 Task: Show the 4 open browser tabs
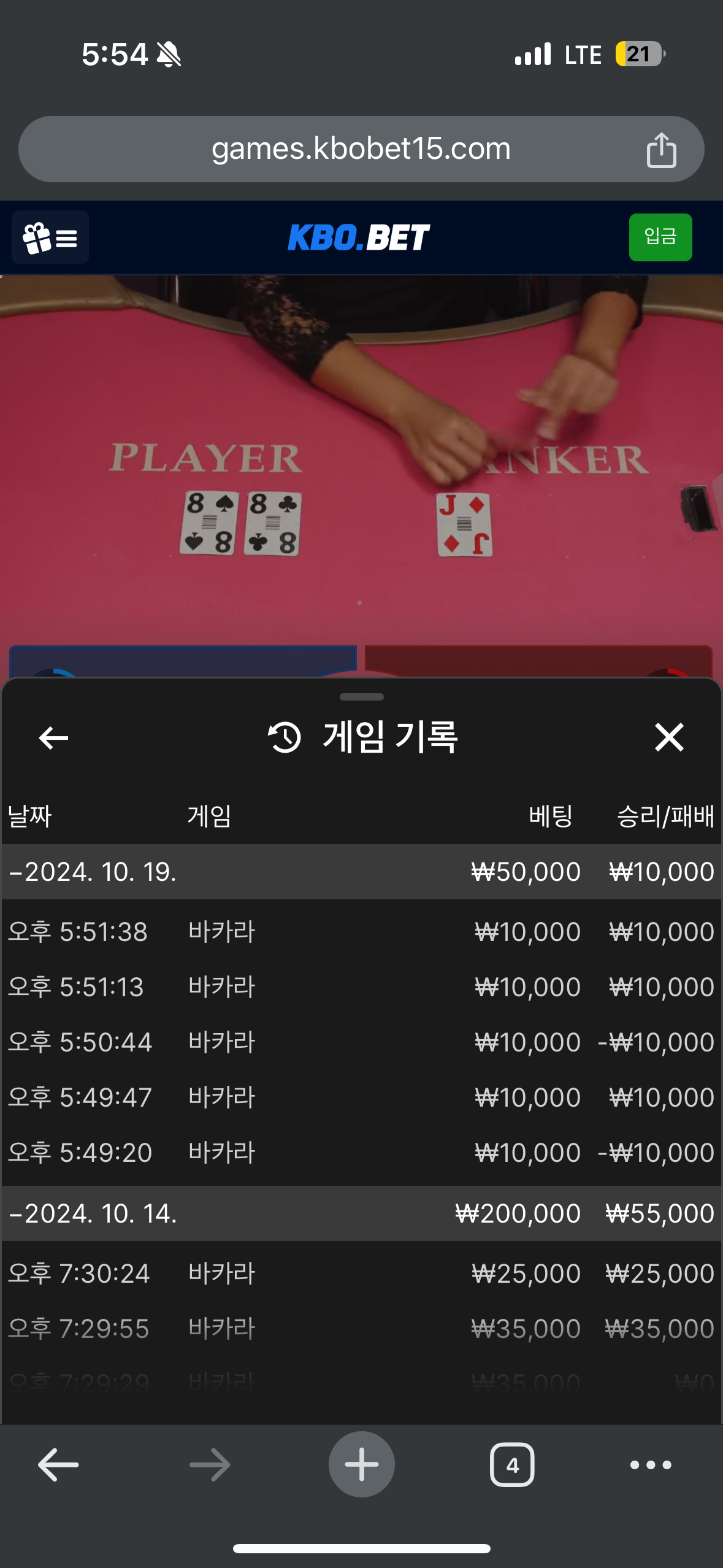pos(512,1465)
